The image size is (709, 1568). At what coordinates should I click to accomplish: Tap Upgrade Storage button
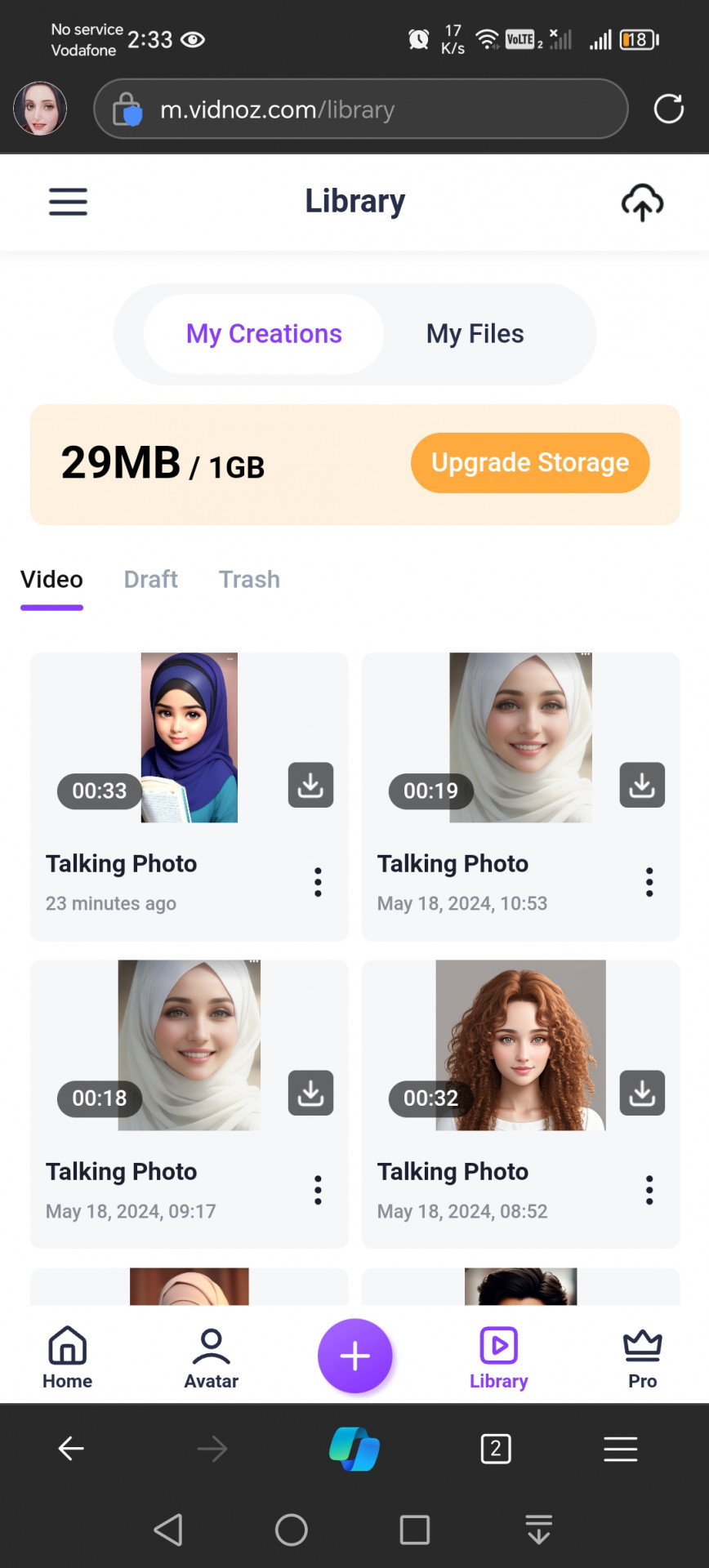[x=530, y=463]
